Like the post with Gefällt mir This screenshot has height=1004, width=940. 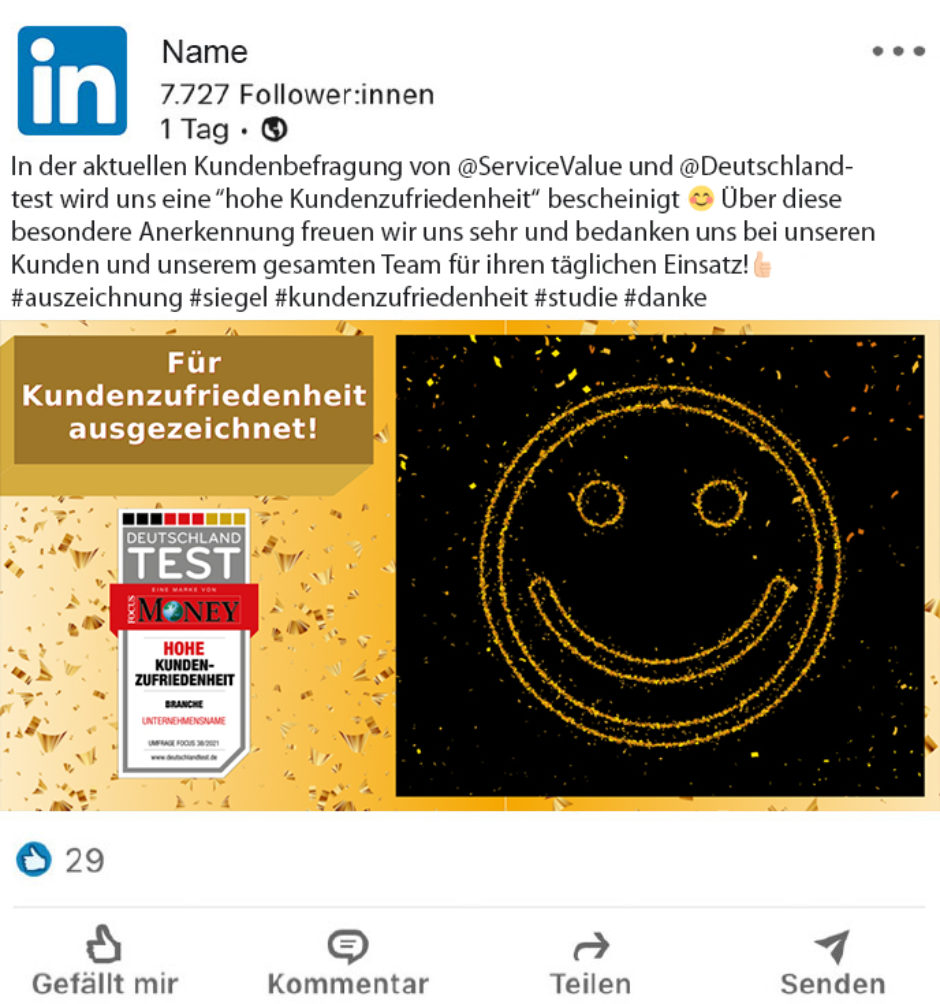[x=104, y=960]
